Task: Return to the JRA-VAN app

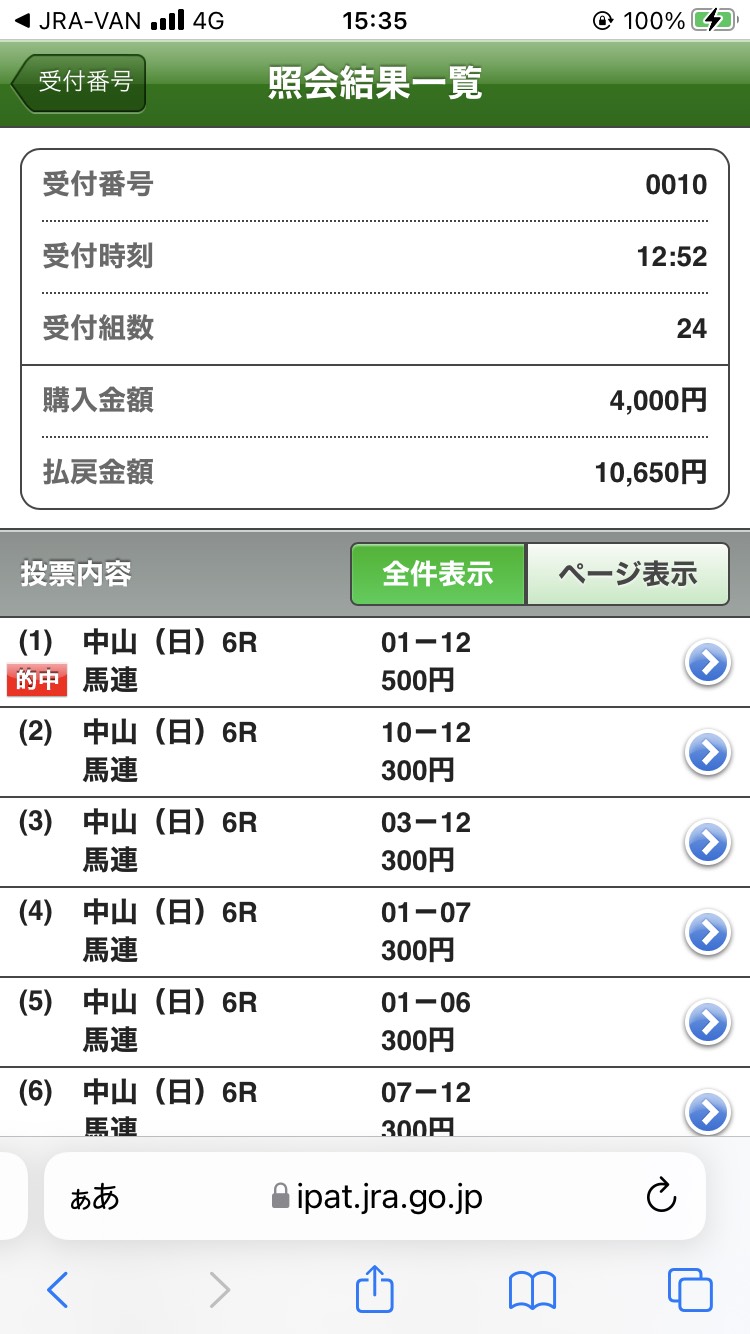Action: pyautogui.click(x=70, y=20)
